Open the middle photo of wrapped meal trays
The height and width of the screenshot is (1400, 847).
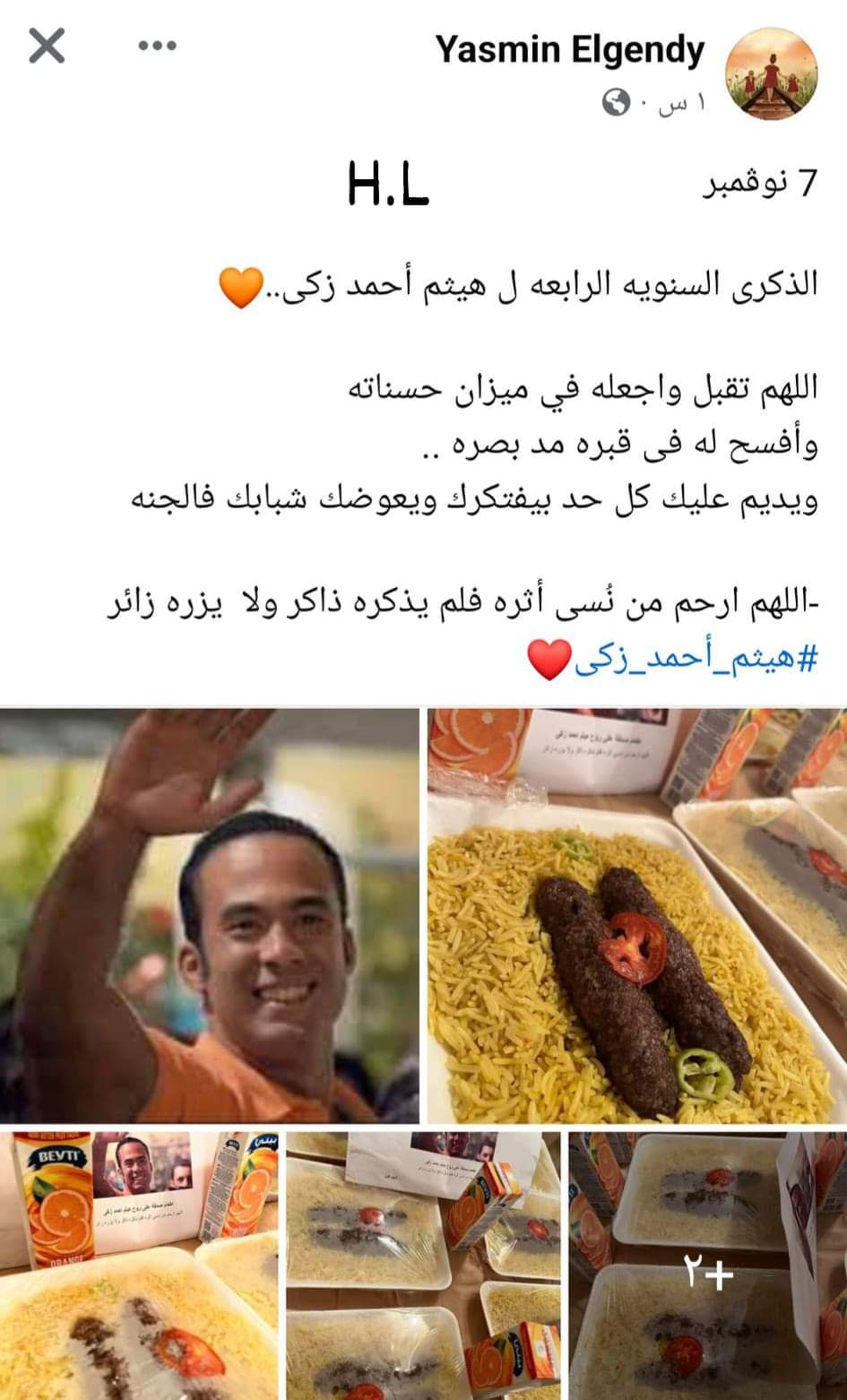(x=423, y=1266)
